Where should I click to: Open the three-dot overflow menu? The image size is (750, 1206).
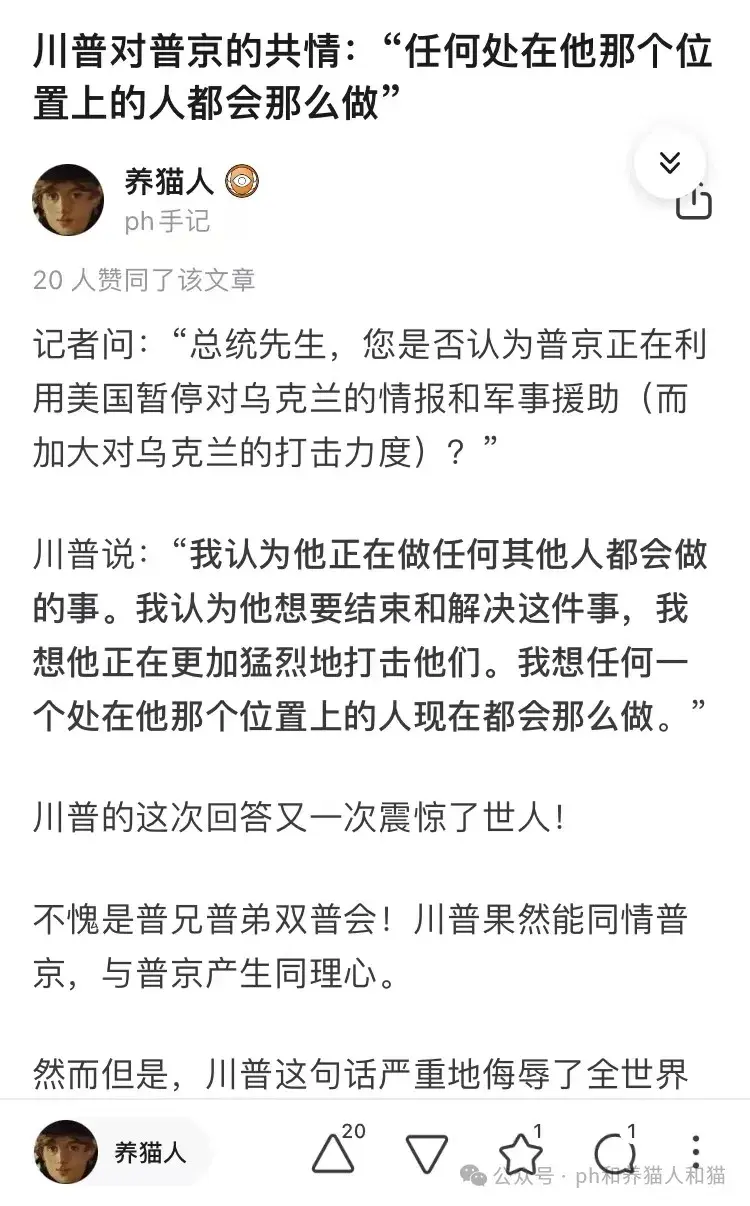(696, 1152)
